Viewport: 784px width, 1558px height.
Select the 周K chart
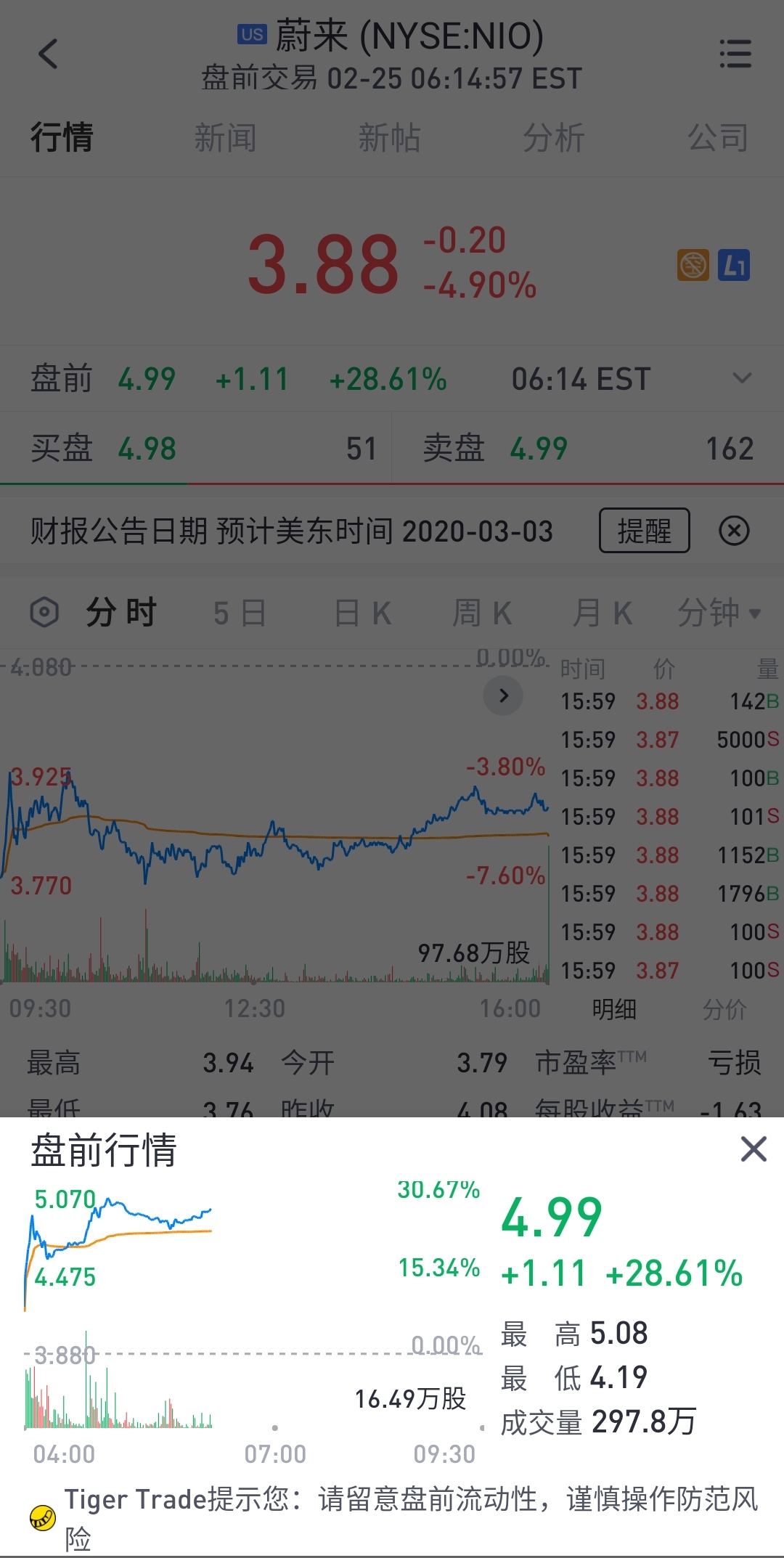pos(483,613)
